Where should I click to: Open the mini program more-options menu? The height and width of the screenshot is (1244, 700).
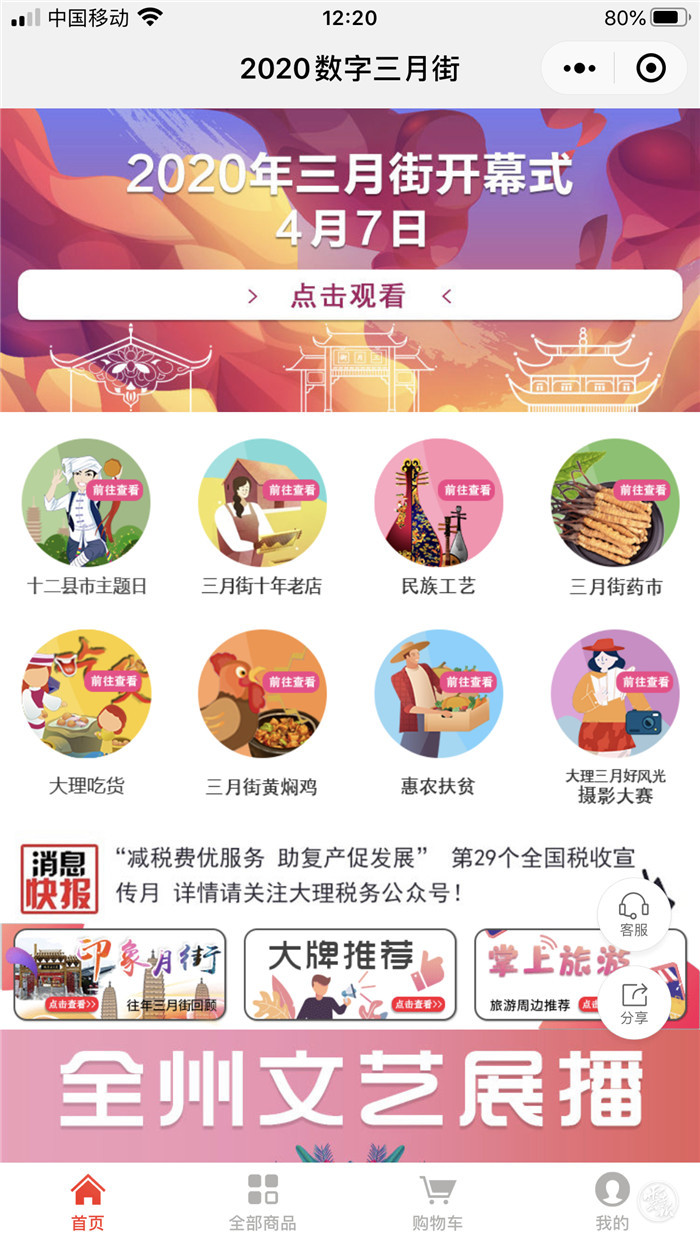pos(579,69)
